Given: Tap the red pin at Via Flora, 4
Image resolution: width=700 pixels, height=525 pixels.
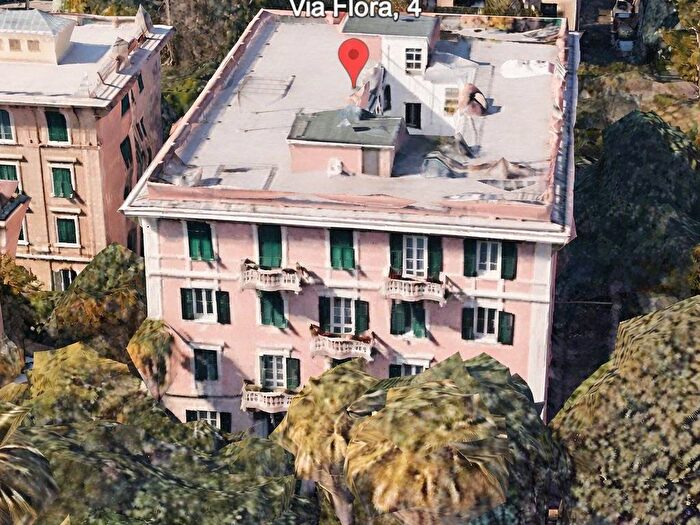Looking at the screenshot, I should click(x=353, y=57).
